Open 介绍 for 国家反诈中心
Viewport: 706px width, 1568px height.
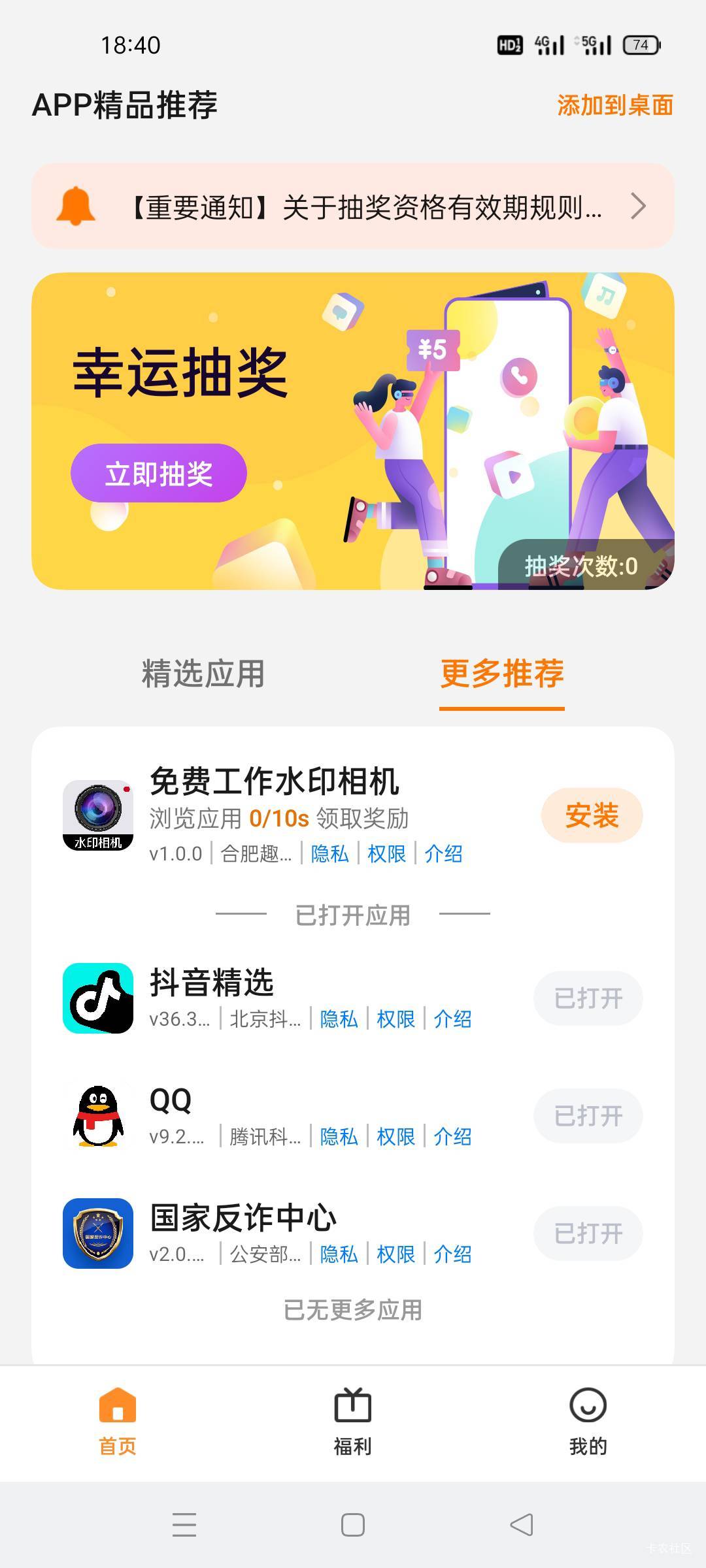tap(452, 1254)
